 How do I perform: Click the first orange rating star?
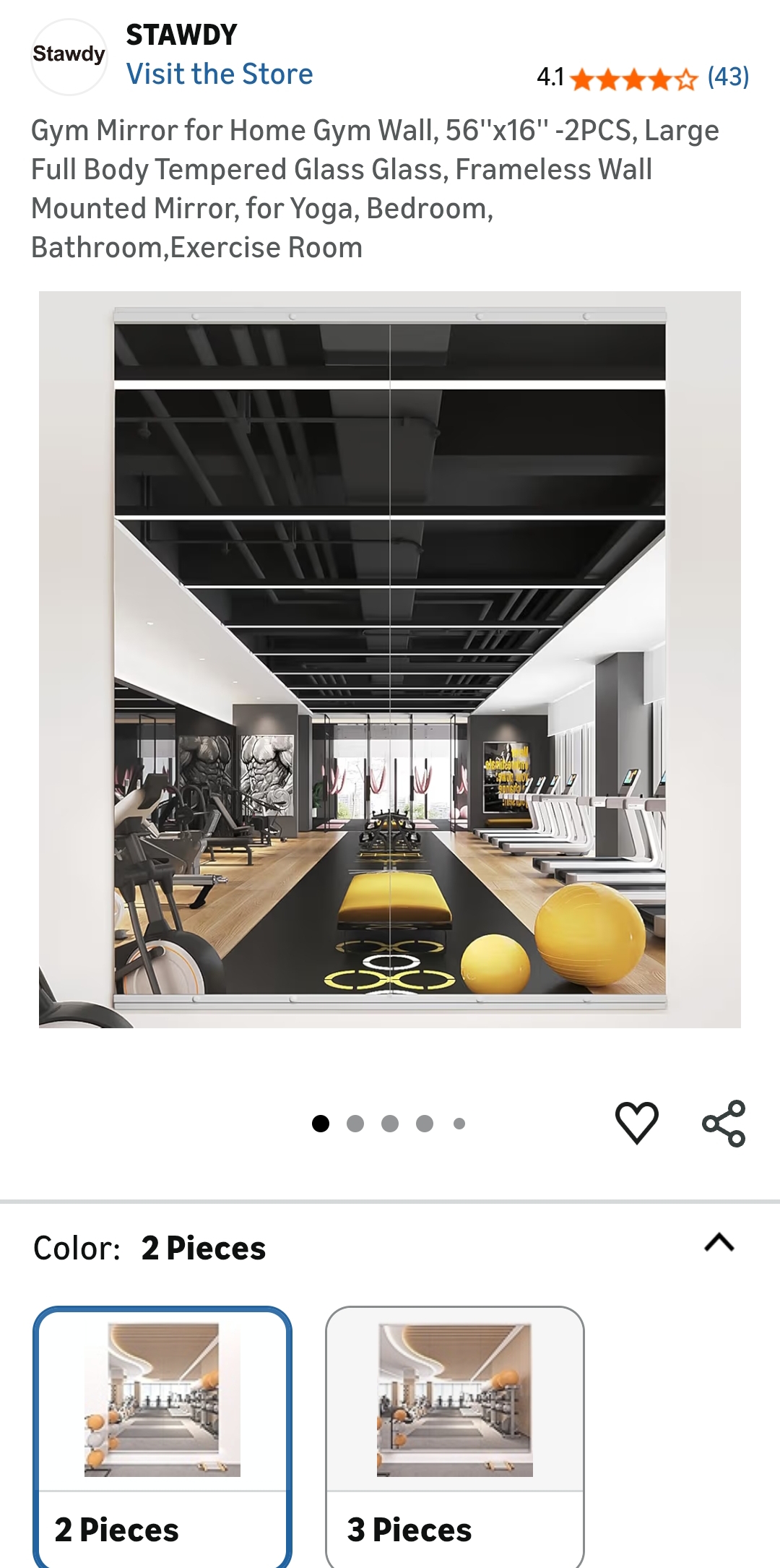[580, 77]
